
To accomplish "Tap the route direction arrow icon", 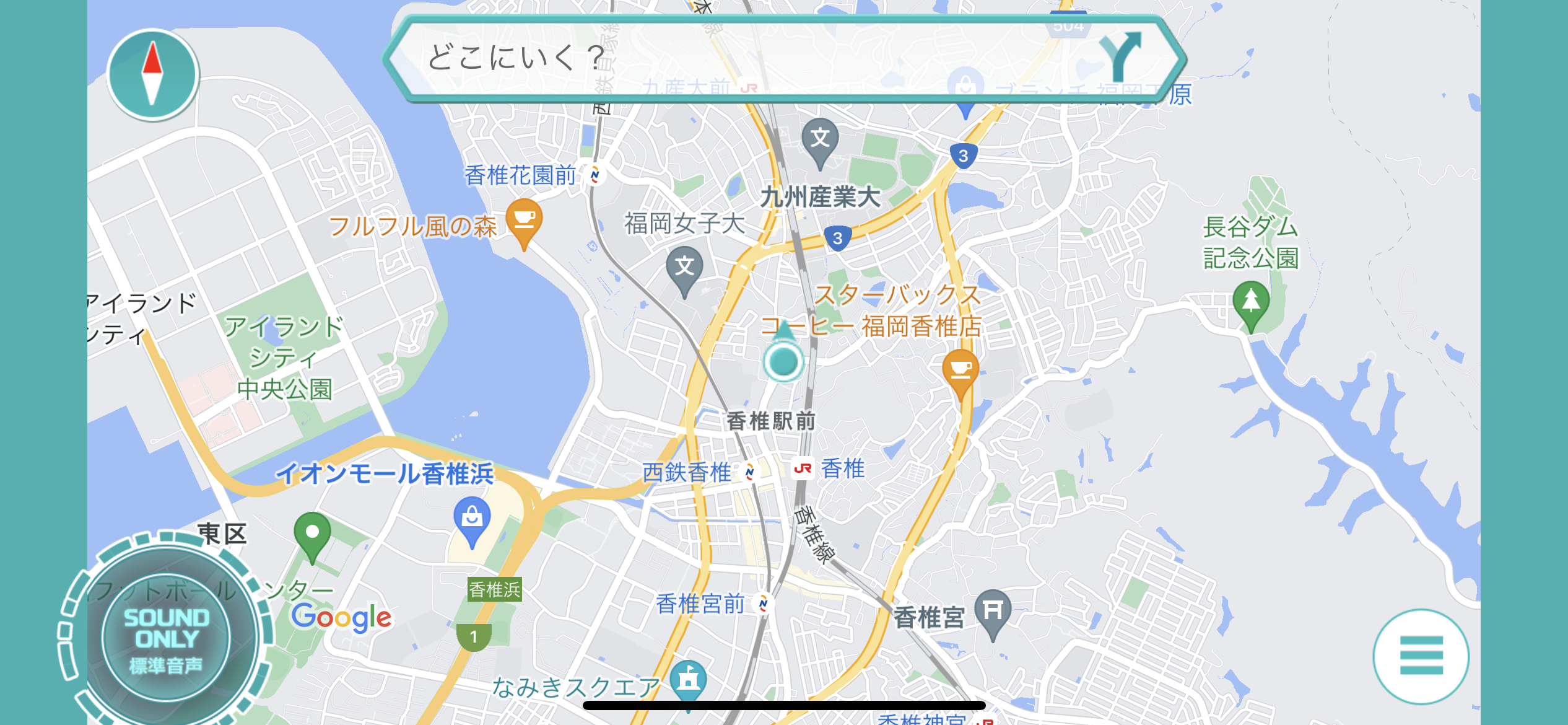I will 1120,57.
